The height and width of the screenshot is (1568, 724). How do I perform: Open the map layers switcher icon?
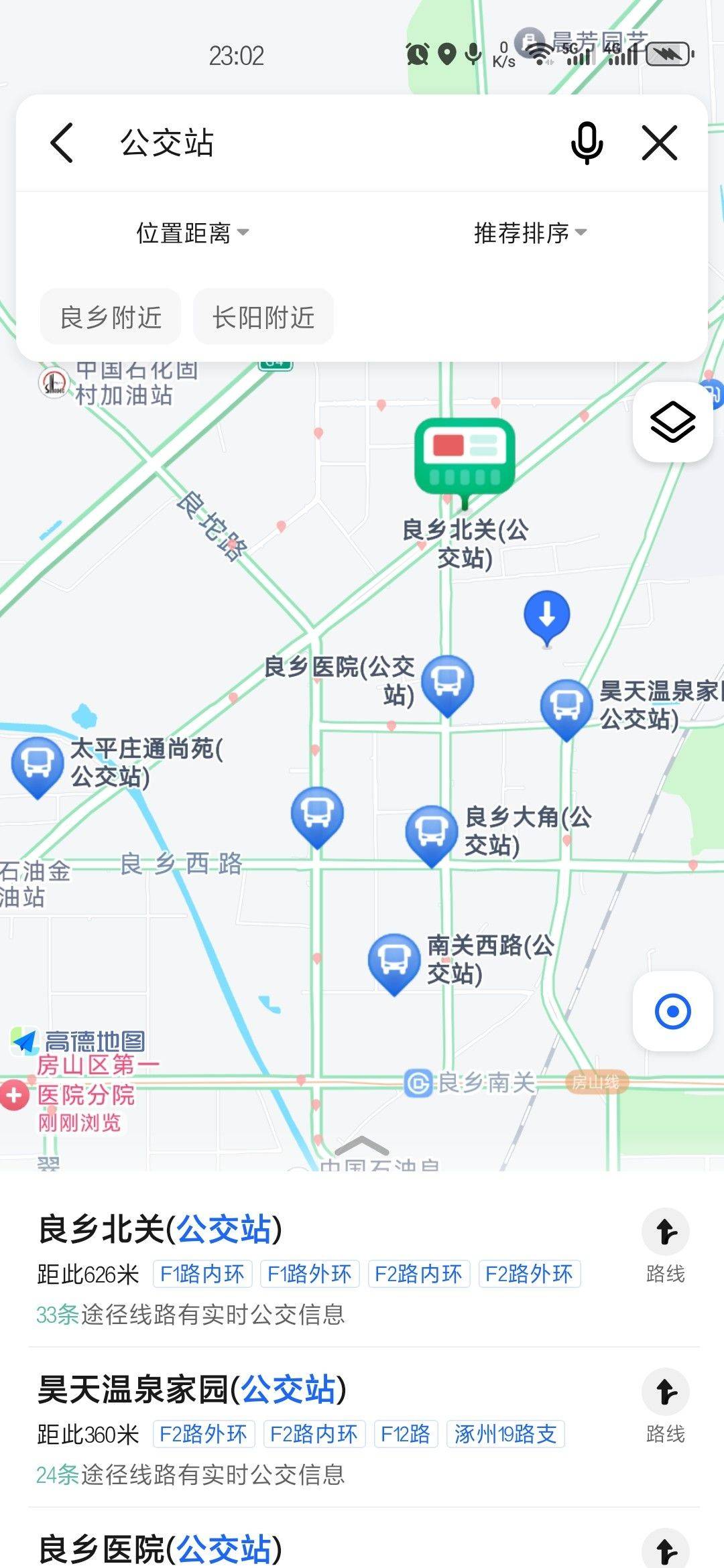point(674,422)
